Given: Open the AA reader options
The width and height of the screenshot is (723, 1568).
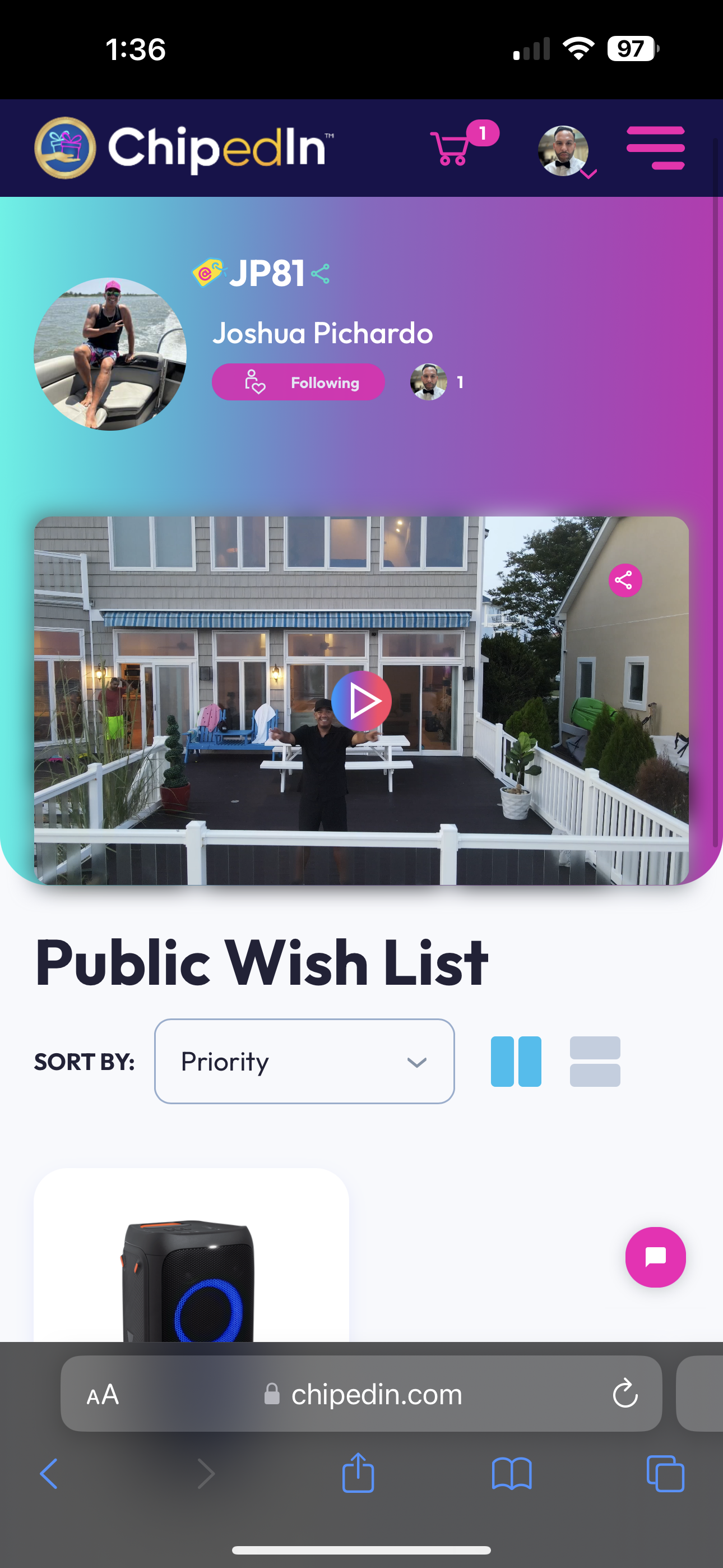Looking at the screenshot, I should pos(103,1394).
